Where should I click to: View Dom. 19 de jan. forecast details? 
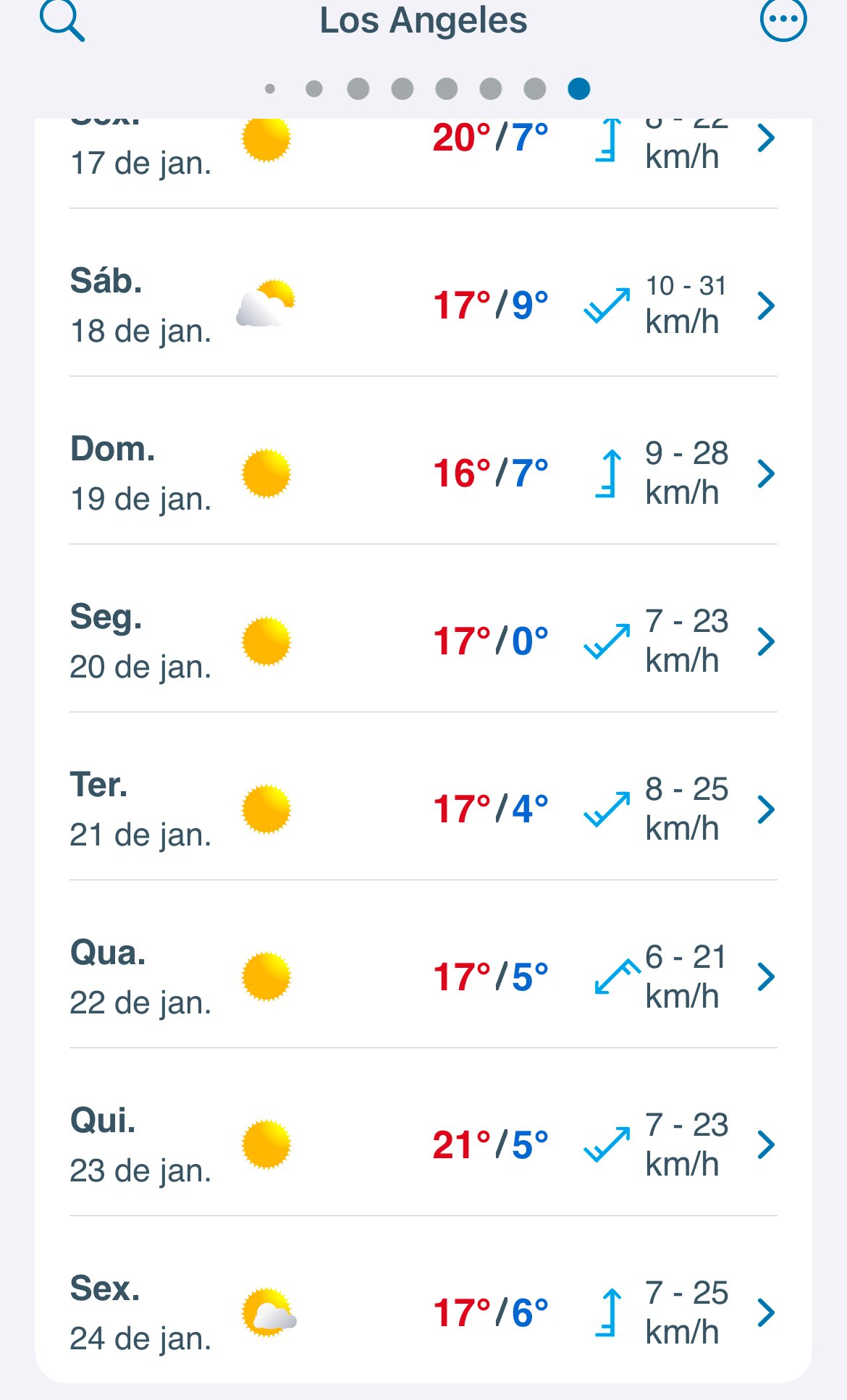(x=423, y=473)
